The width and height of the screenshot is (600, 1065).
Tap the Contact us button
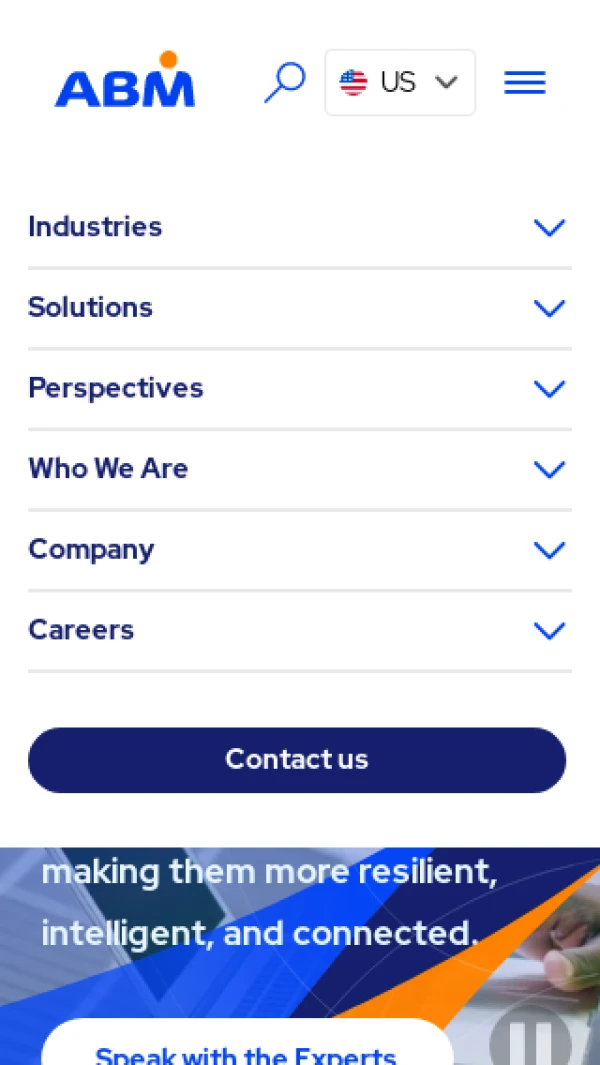point(297,760)
